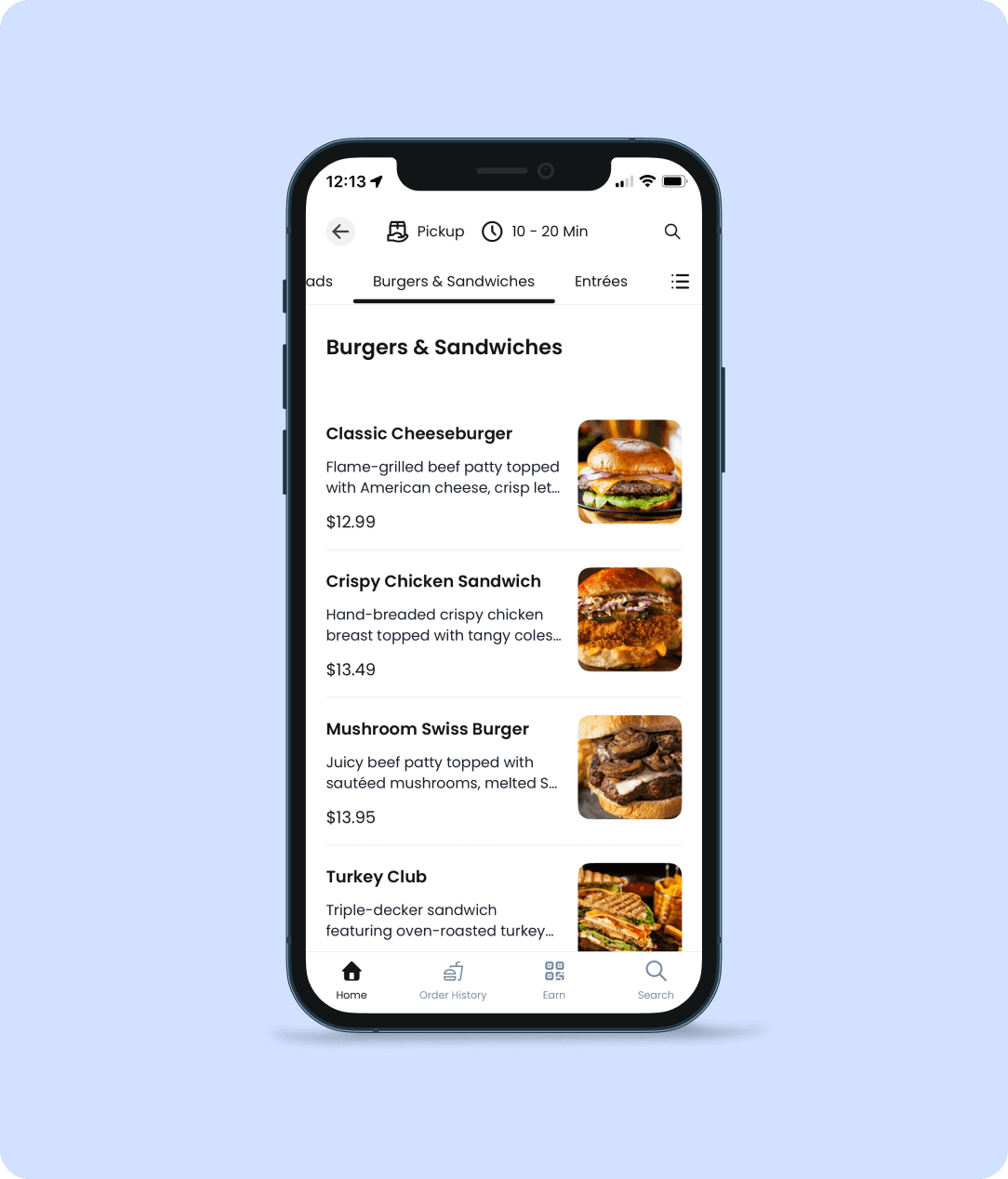
Task: Go to the Home tab
Action: coord(351,980)
